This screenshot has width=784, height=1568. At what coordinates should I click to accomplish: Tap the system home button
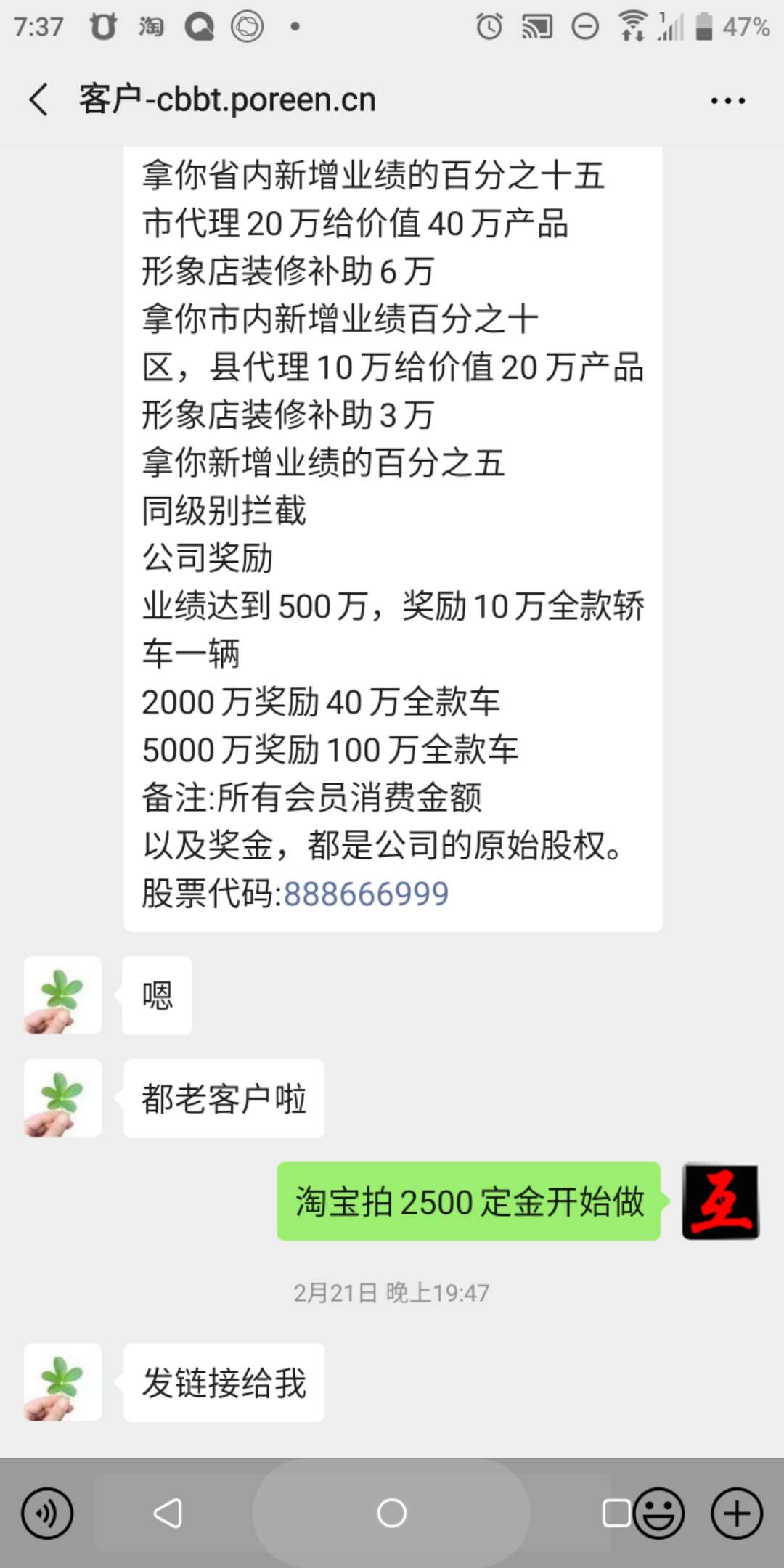pos(392,1514)
